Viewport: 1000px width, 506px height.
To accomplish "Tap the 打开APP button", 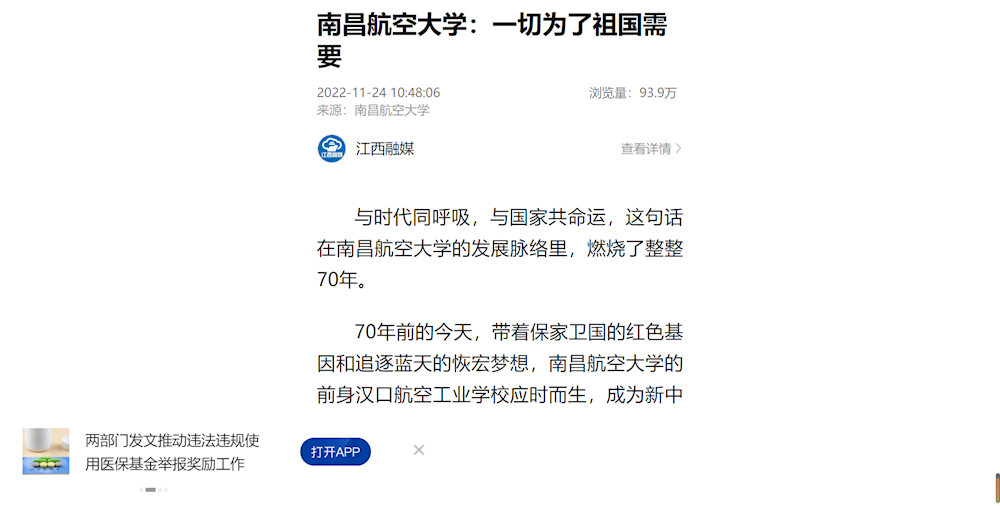I will click(335, 452).
